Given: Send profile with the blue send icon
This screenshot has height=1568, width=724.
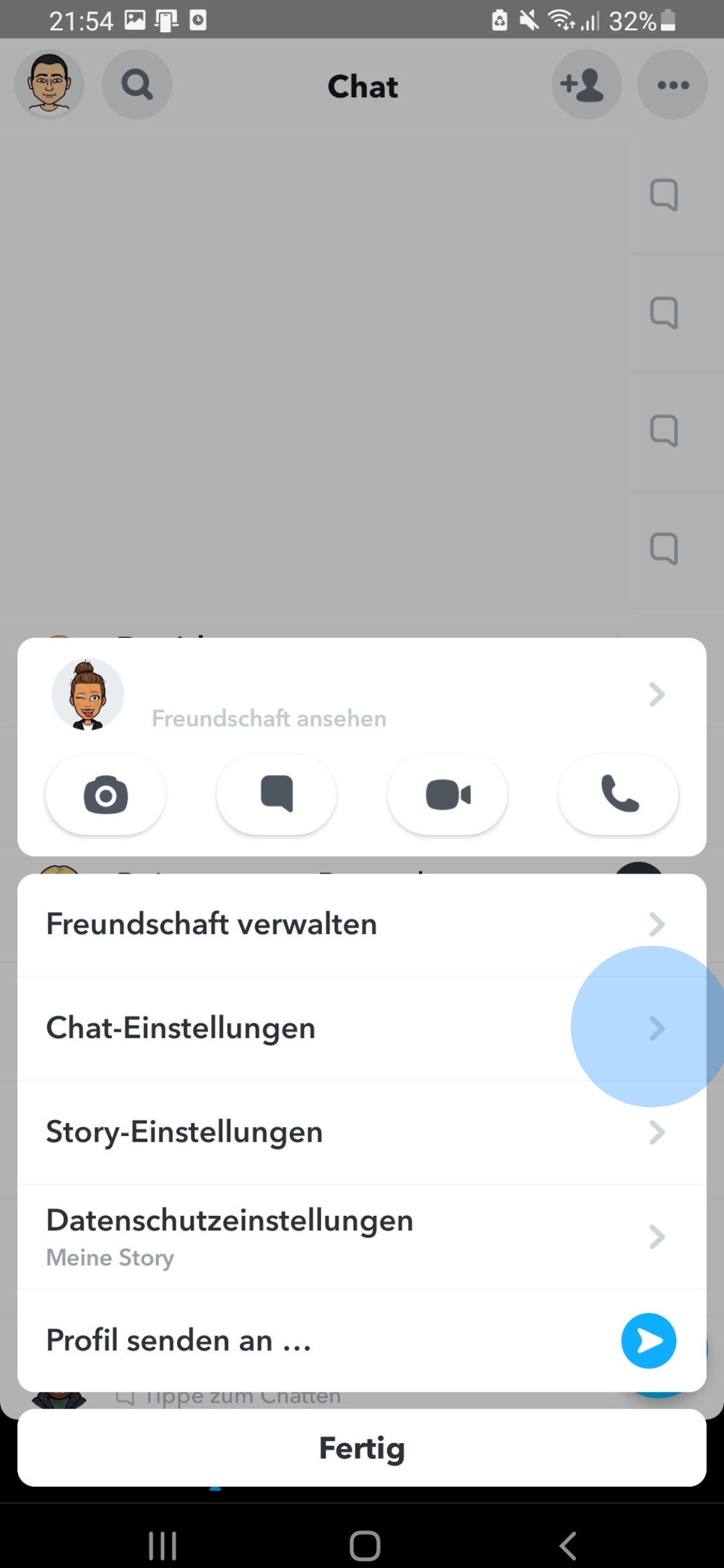Looking at the screenshot, I should [x=649, y=1340].
